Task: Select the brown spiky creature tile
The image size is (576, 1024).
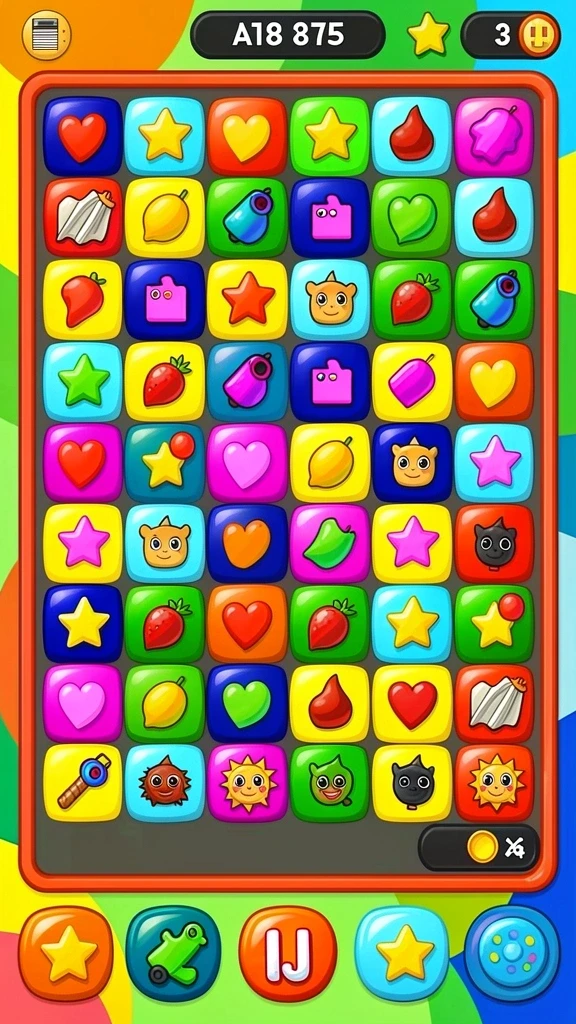Action: click(x=165, y=782)
